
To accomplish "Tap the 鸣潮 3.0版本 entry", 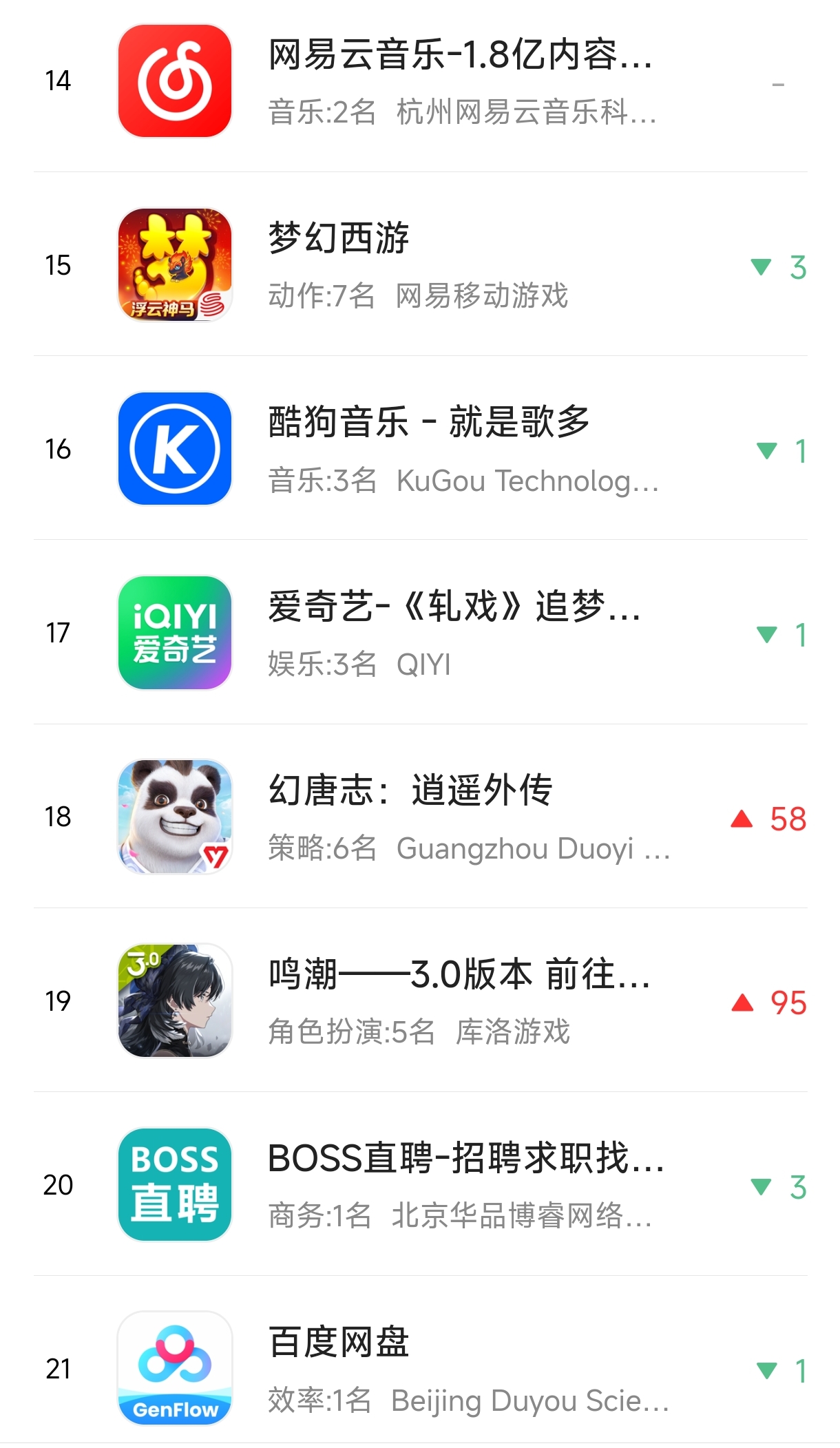I will 459,1001.
